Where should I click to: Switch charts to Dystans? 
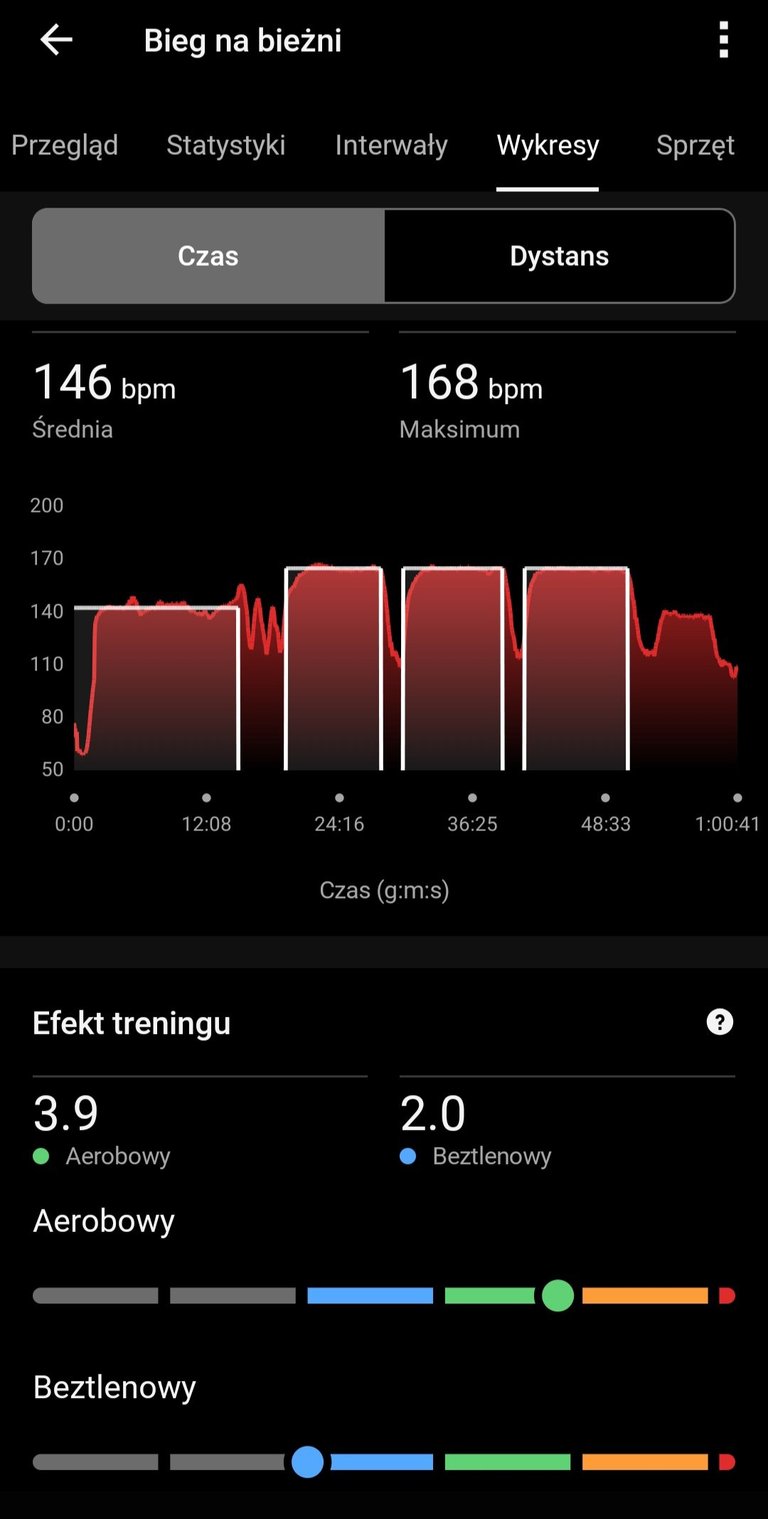(559, 256)
